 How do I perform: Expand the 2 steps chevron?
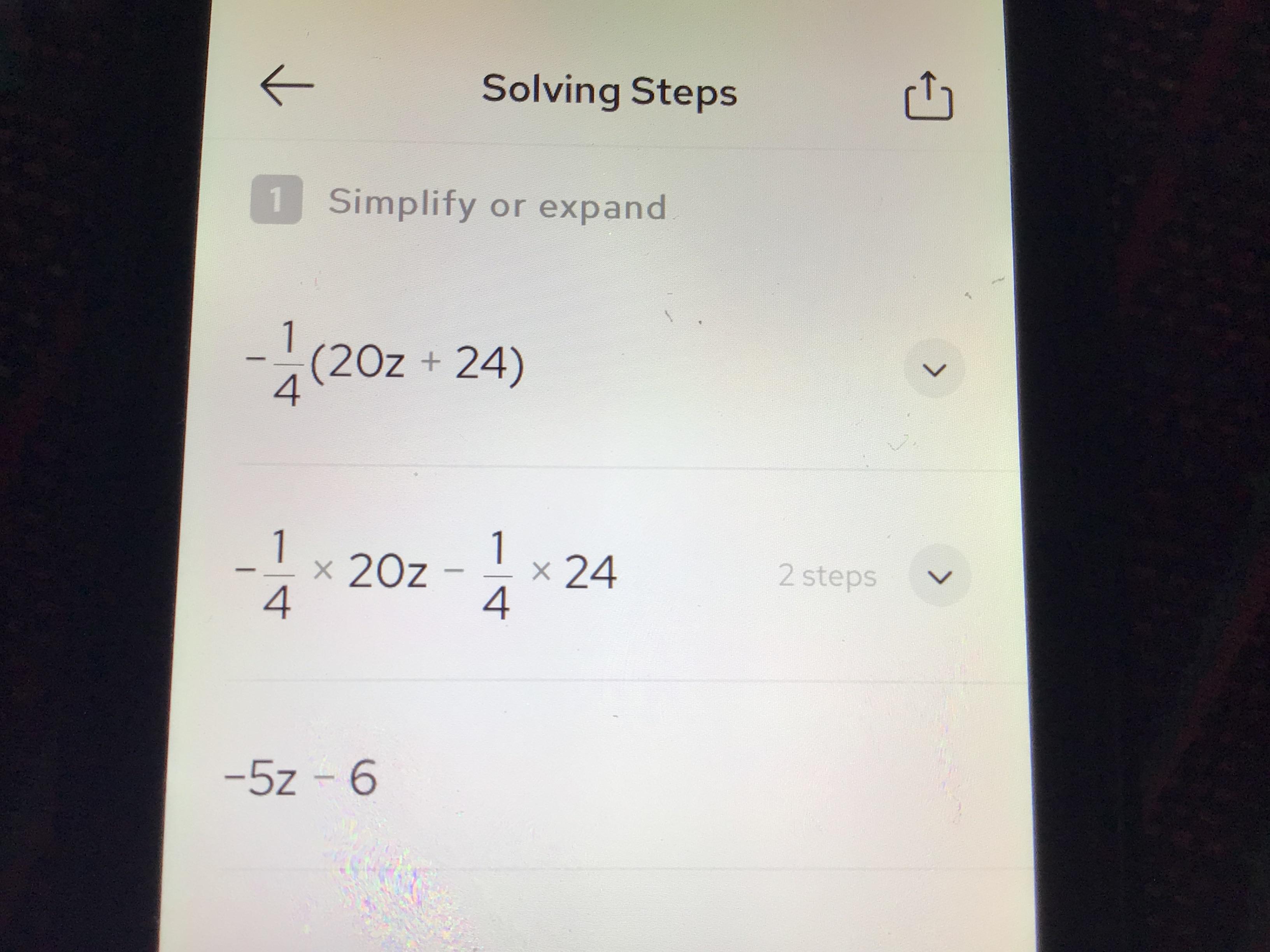point(940,576)
